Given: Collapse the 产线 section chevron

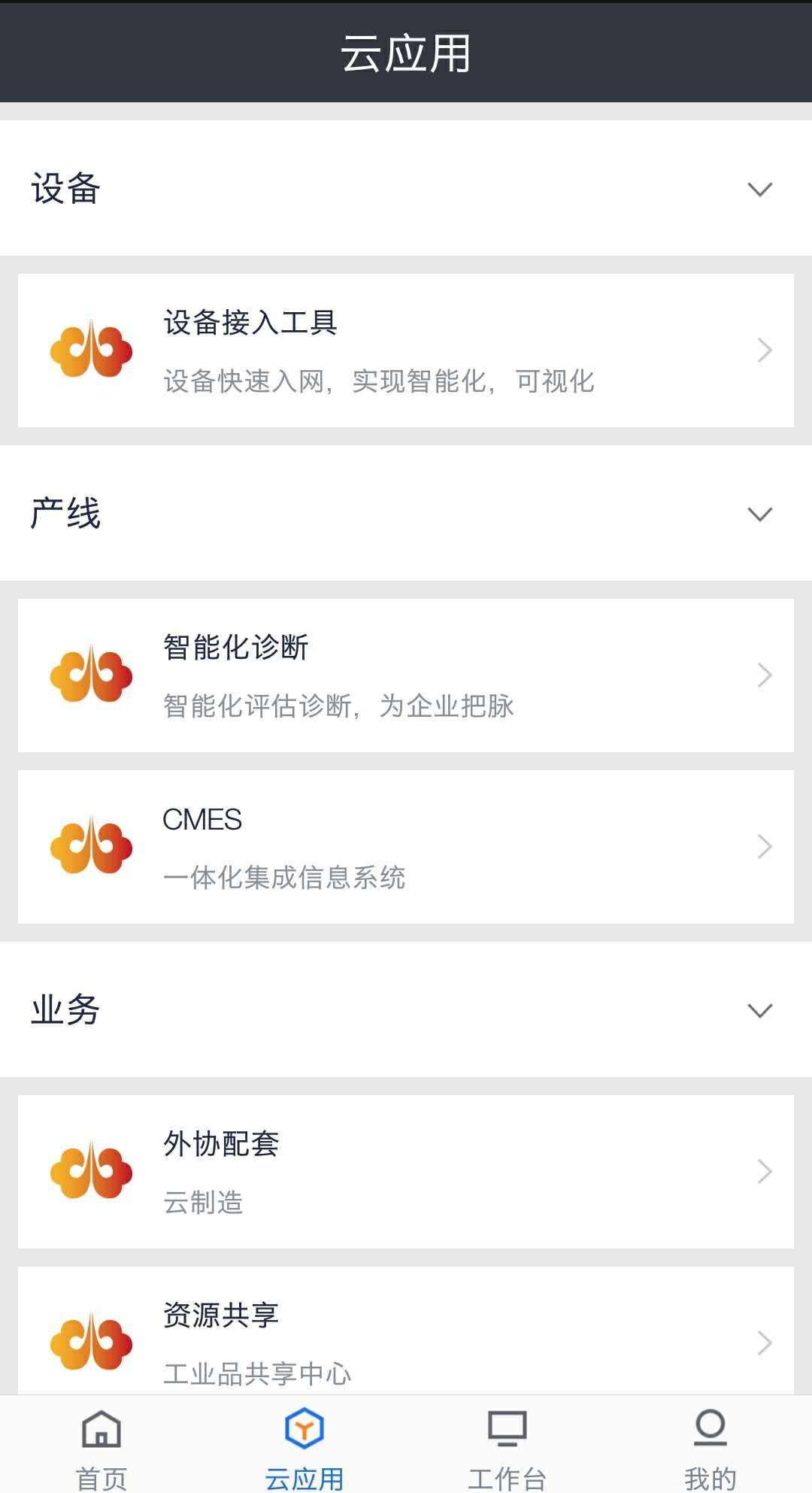Looking at the screenshot, I should (759, 513).
